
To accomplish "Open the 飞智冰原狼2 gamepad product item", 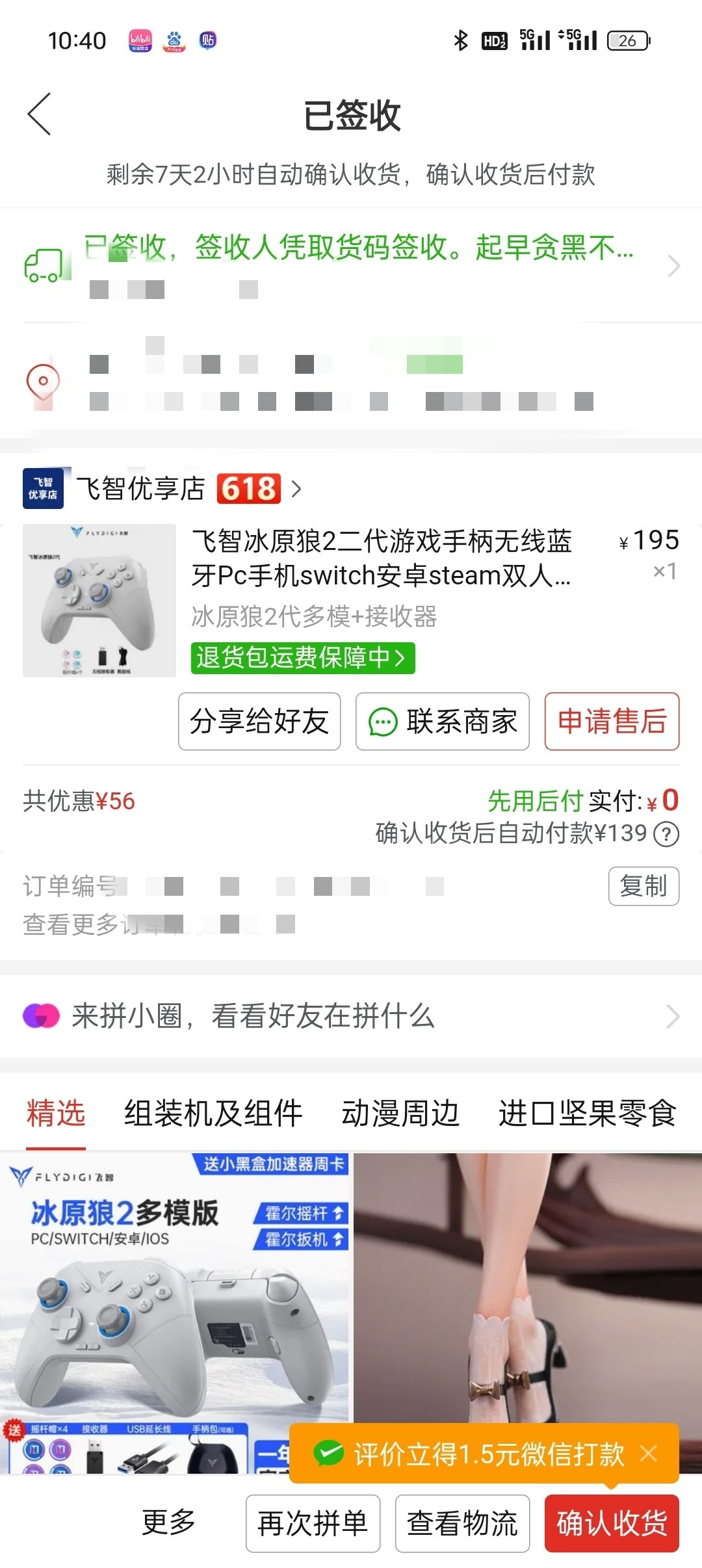I will click(351, 601).
